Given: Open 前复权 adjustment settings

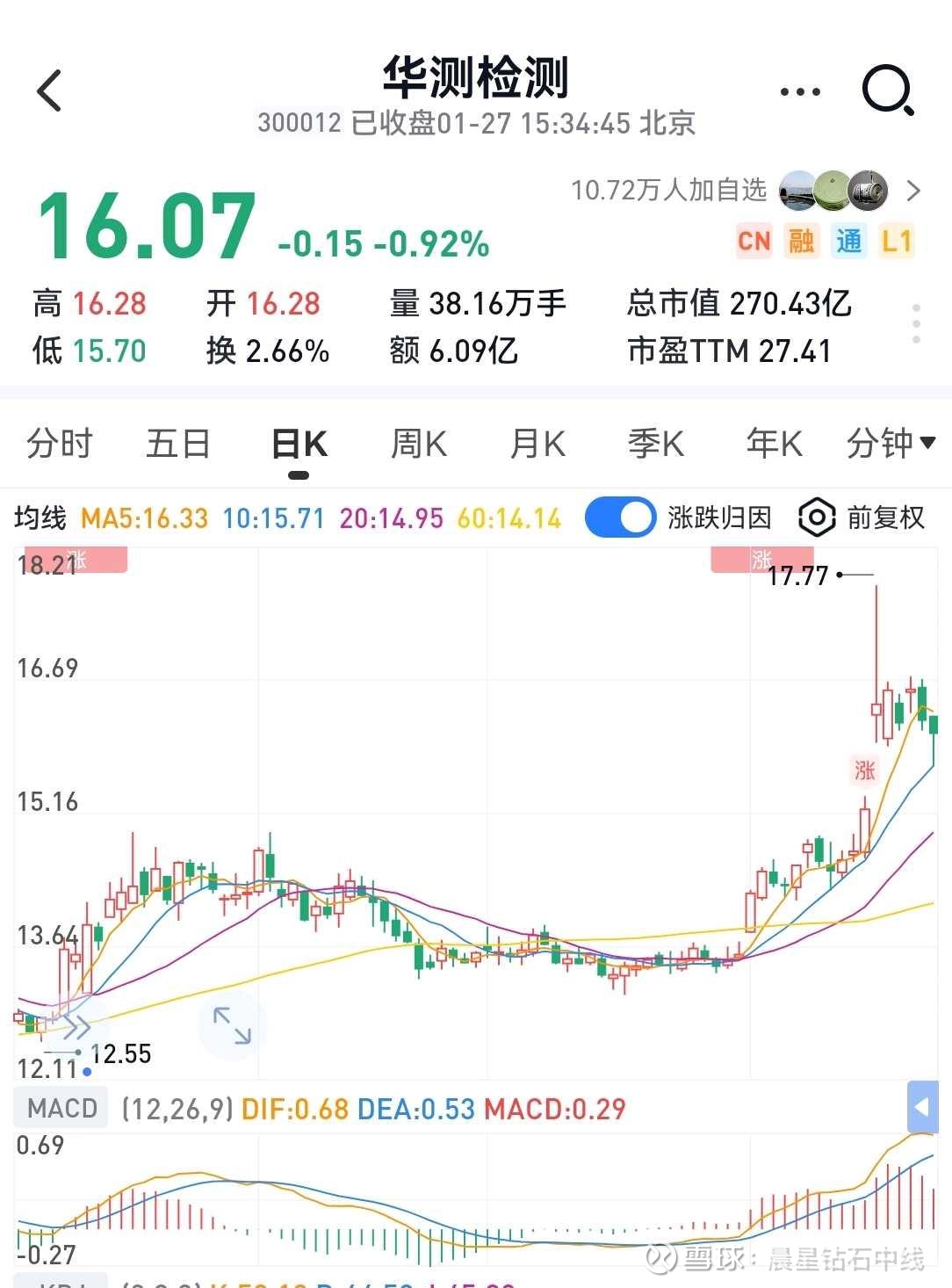Looking at the screenshot, I should 862,517.
